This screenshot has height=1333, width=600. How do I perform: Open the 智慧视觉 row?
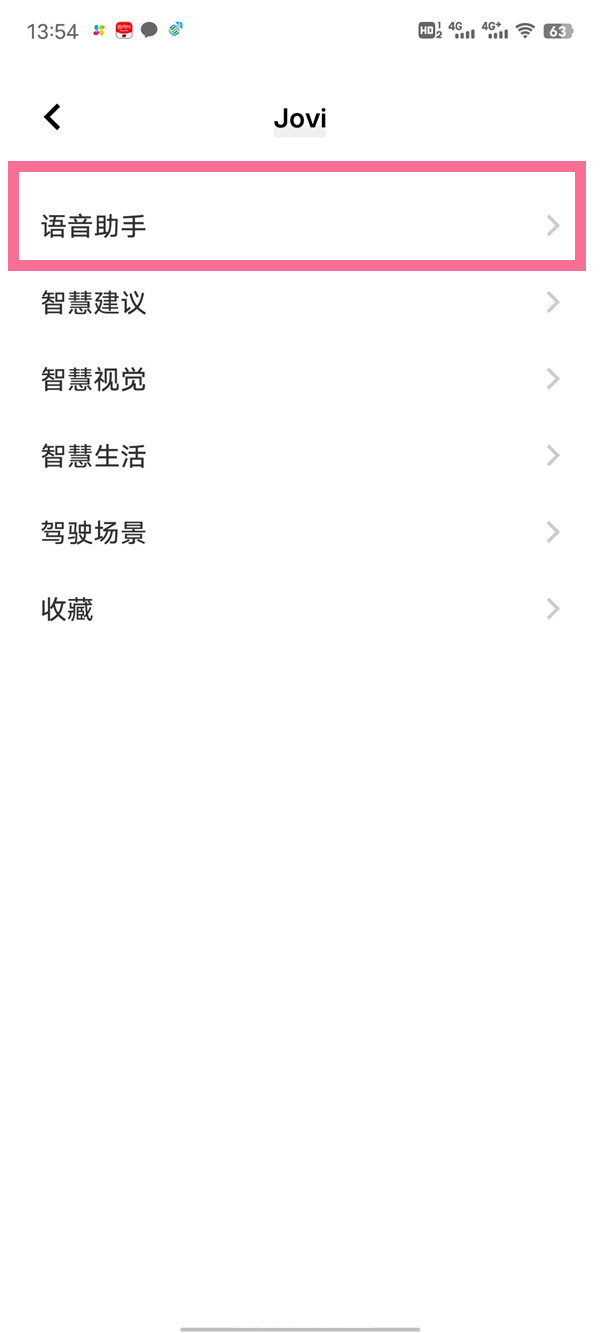(297, 380)
